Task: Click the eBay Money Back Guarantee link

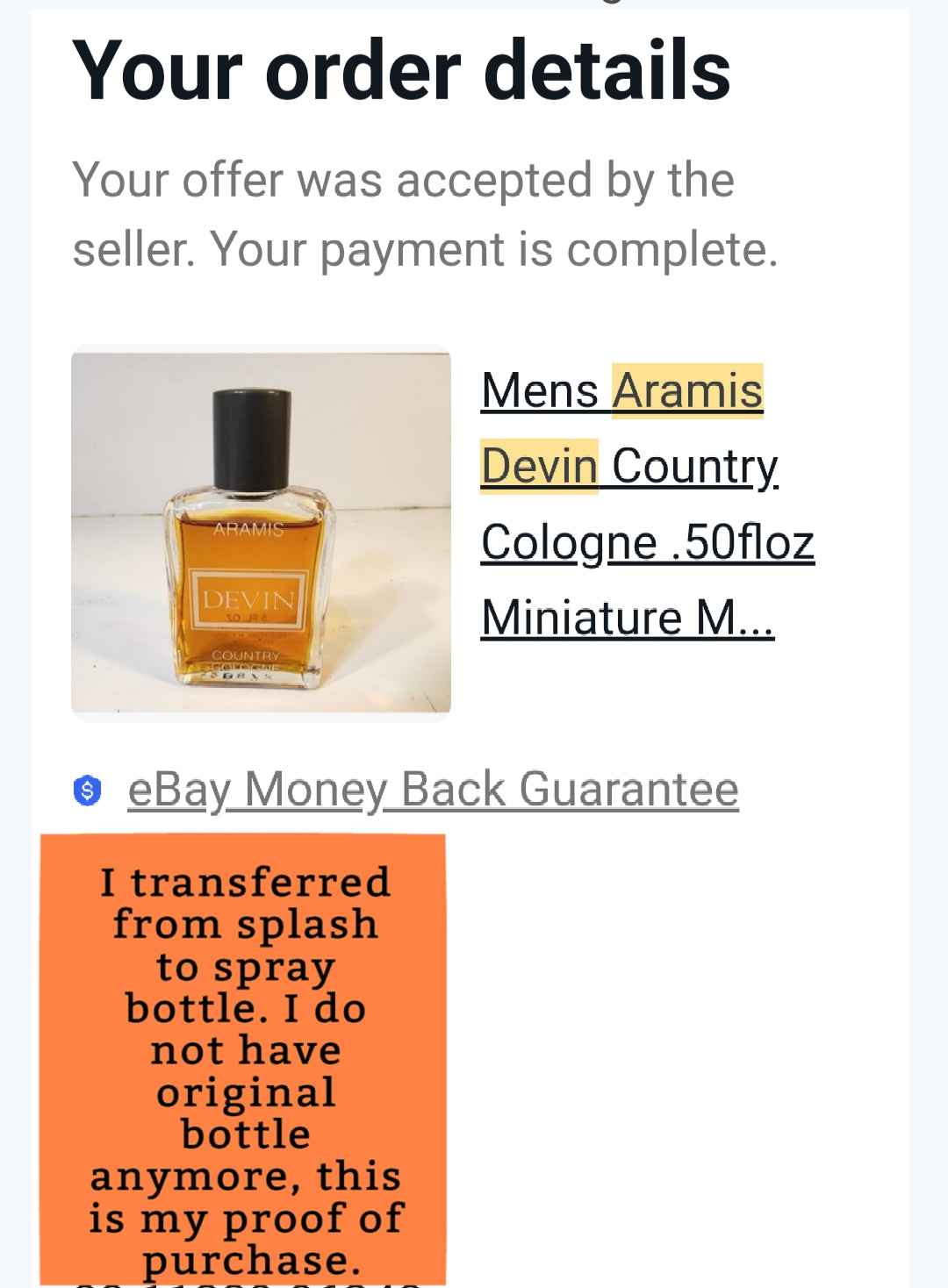Action: 432,790
